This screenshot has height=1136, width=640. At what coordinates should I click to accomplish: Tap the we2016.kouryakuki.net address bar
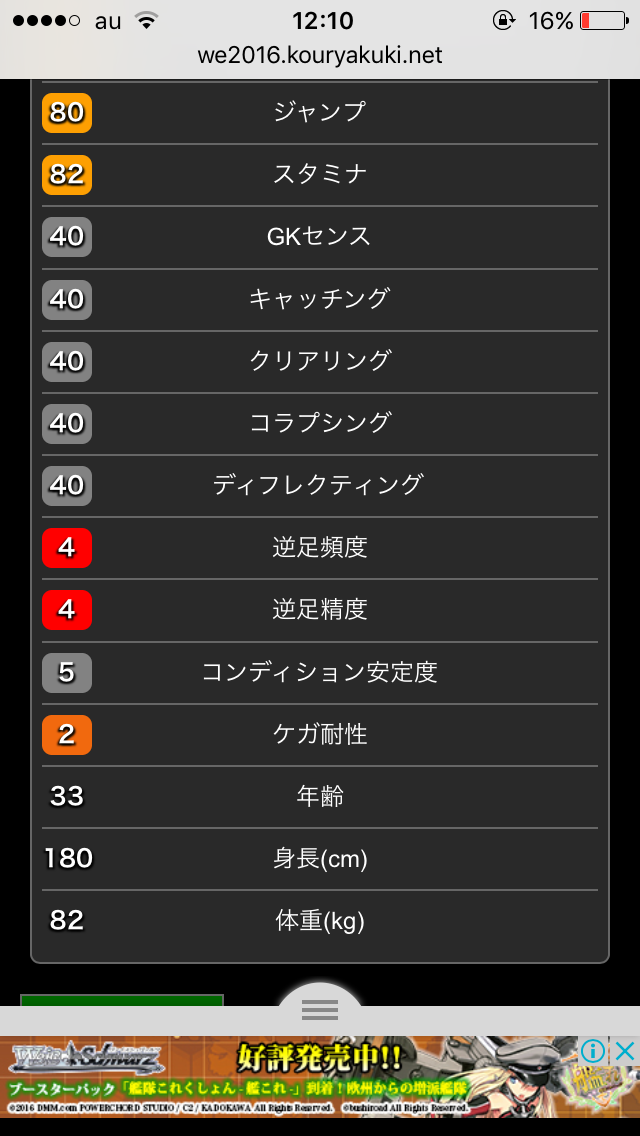tap(320, 55)
